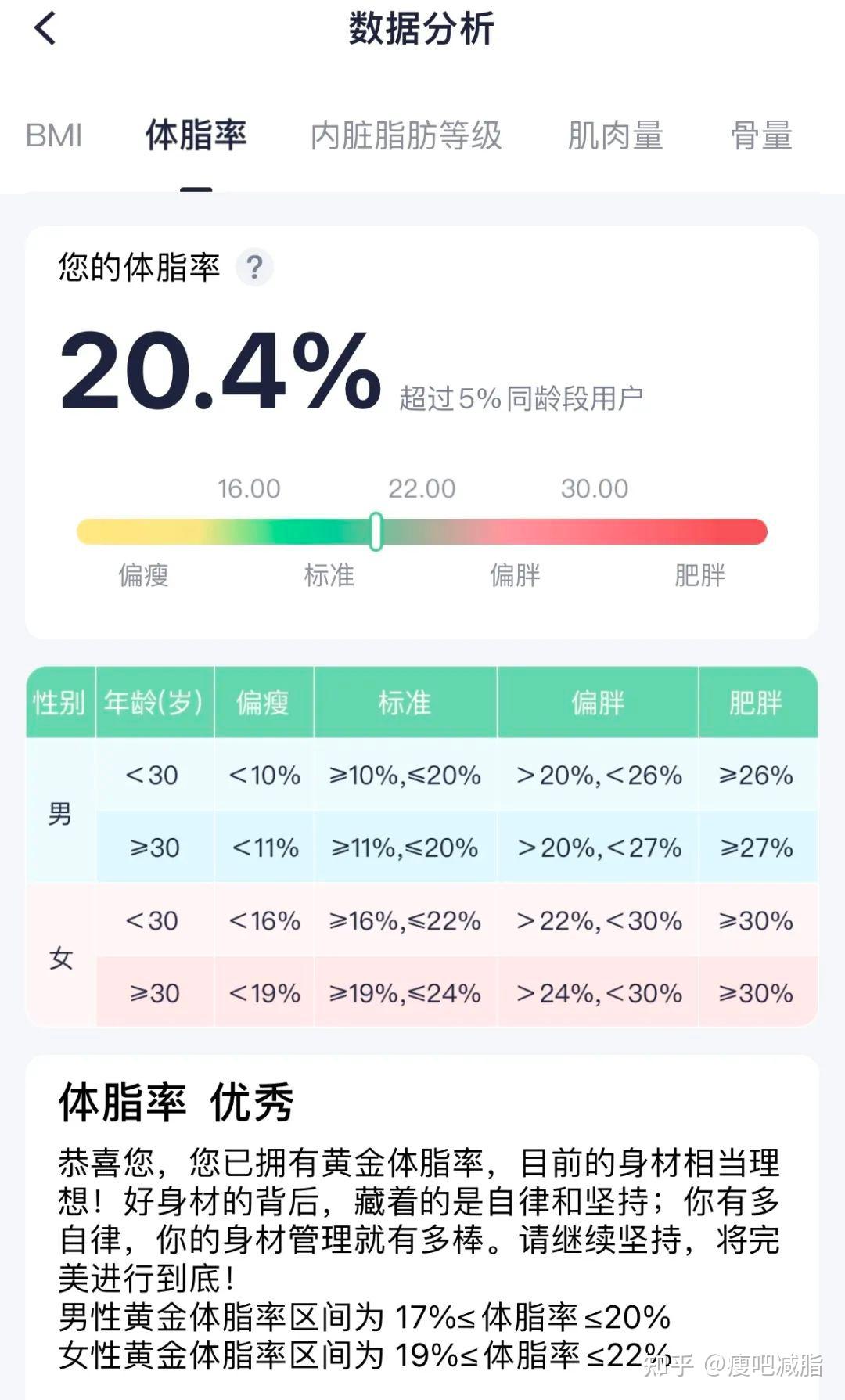
Task: Select the table cell showing ≥16%,≤22%
Action: coord(406,922)
